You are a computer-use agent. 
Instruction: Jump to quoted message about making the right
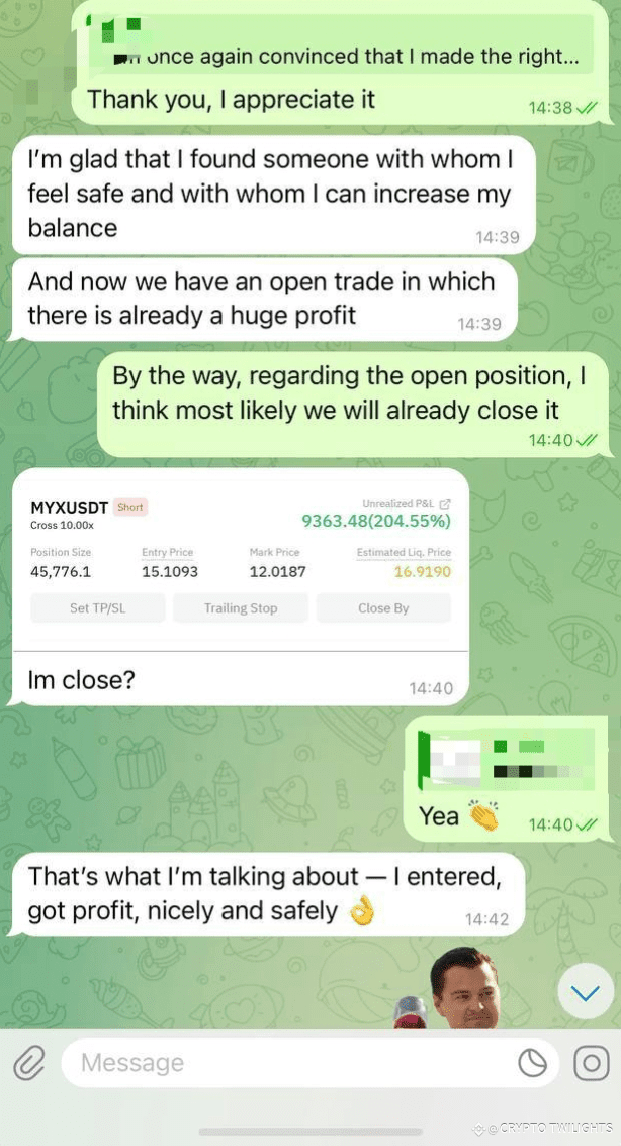point(340,47)
